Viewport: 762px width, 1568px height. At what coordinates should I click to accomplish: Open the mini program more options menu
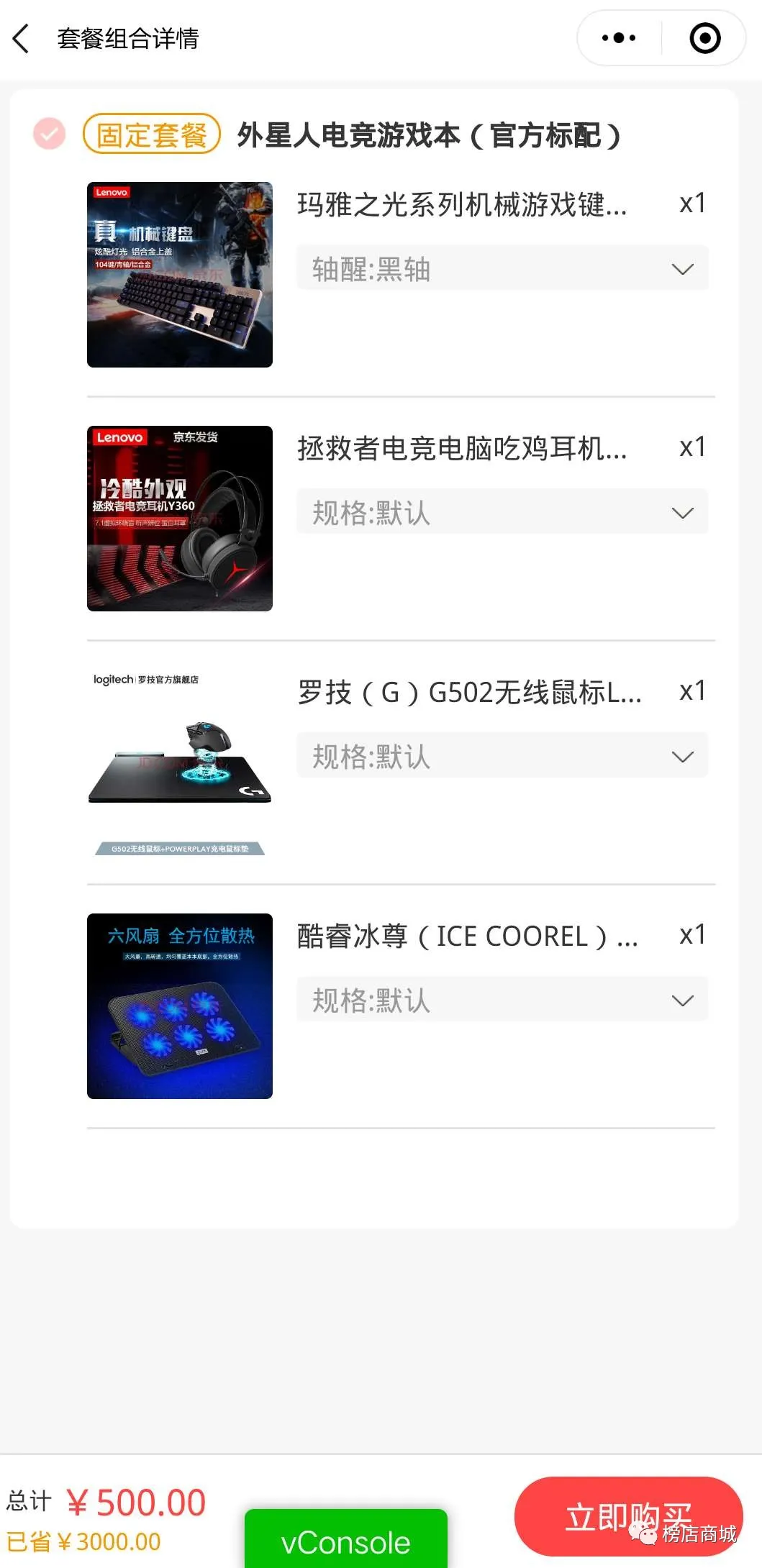pos(619,38)
